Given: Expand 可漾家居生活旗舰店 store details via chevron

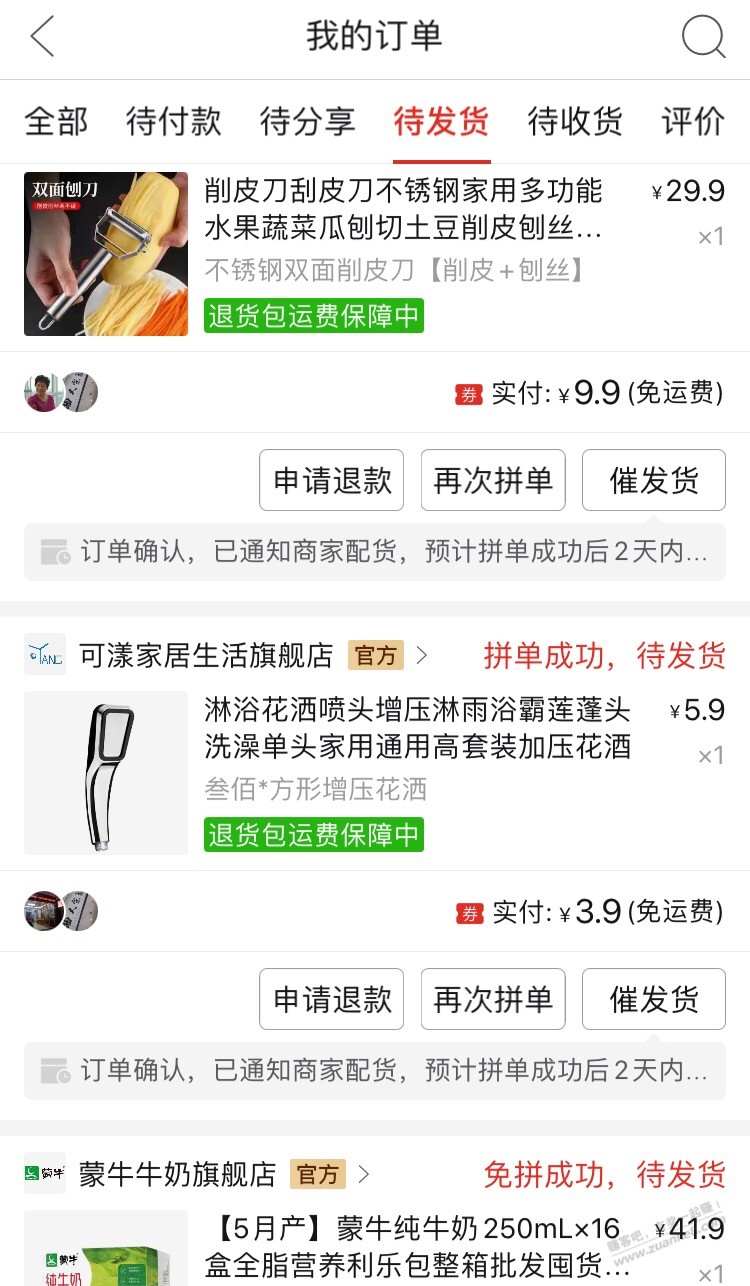Looking at the screenshot, I should click(422, 657).
